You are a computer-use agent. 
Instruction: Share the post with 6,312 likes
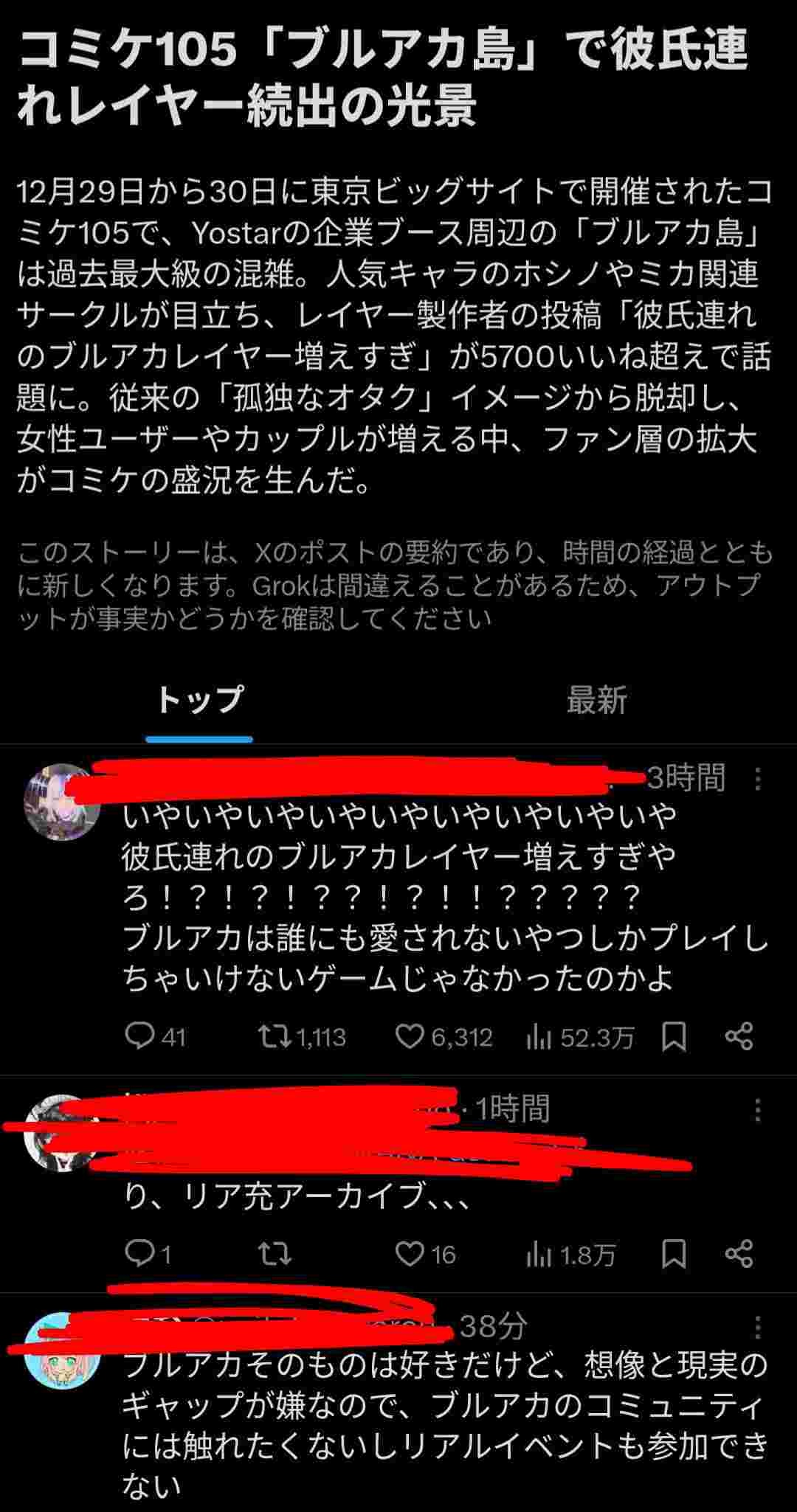pyautogui.click(x=739, y=1036)
